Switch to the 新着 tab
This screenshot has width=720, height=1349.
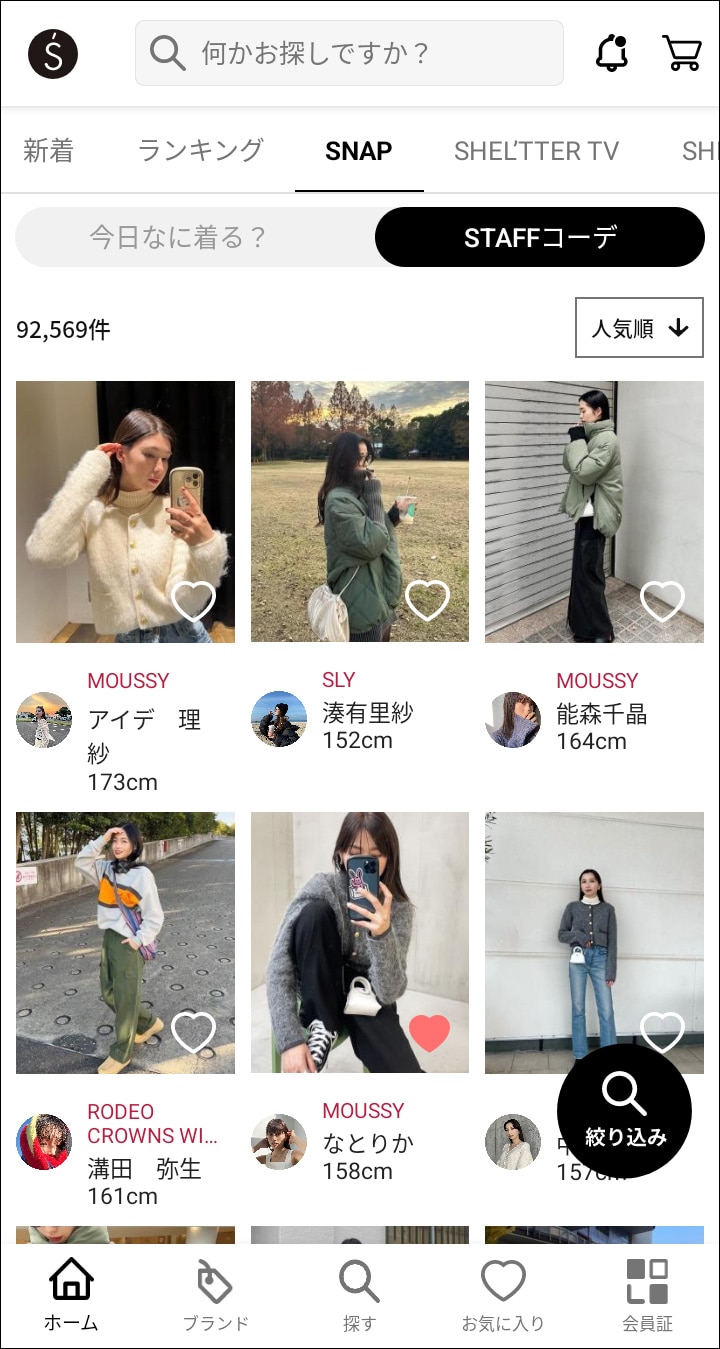48,151
